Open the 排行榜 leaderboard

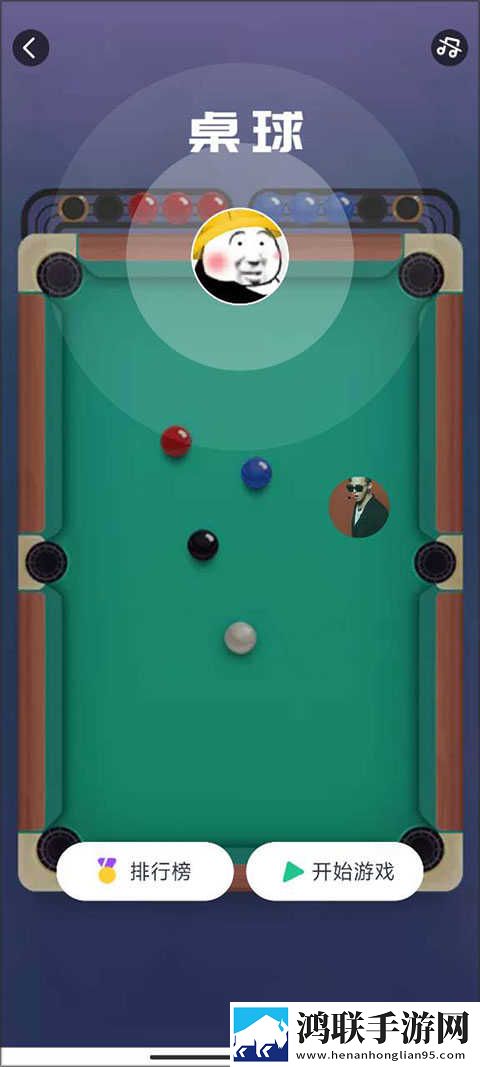pyautogui.click(x=145, y=872)
